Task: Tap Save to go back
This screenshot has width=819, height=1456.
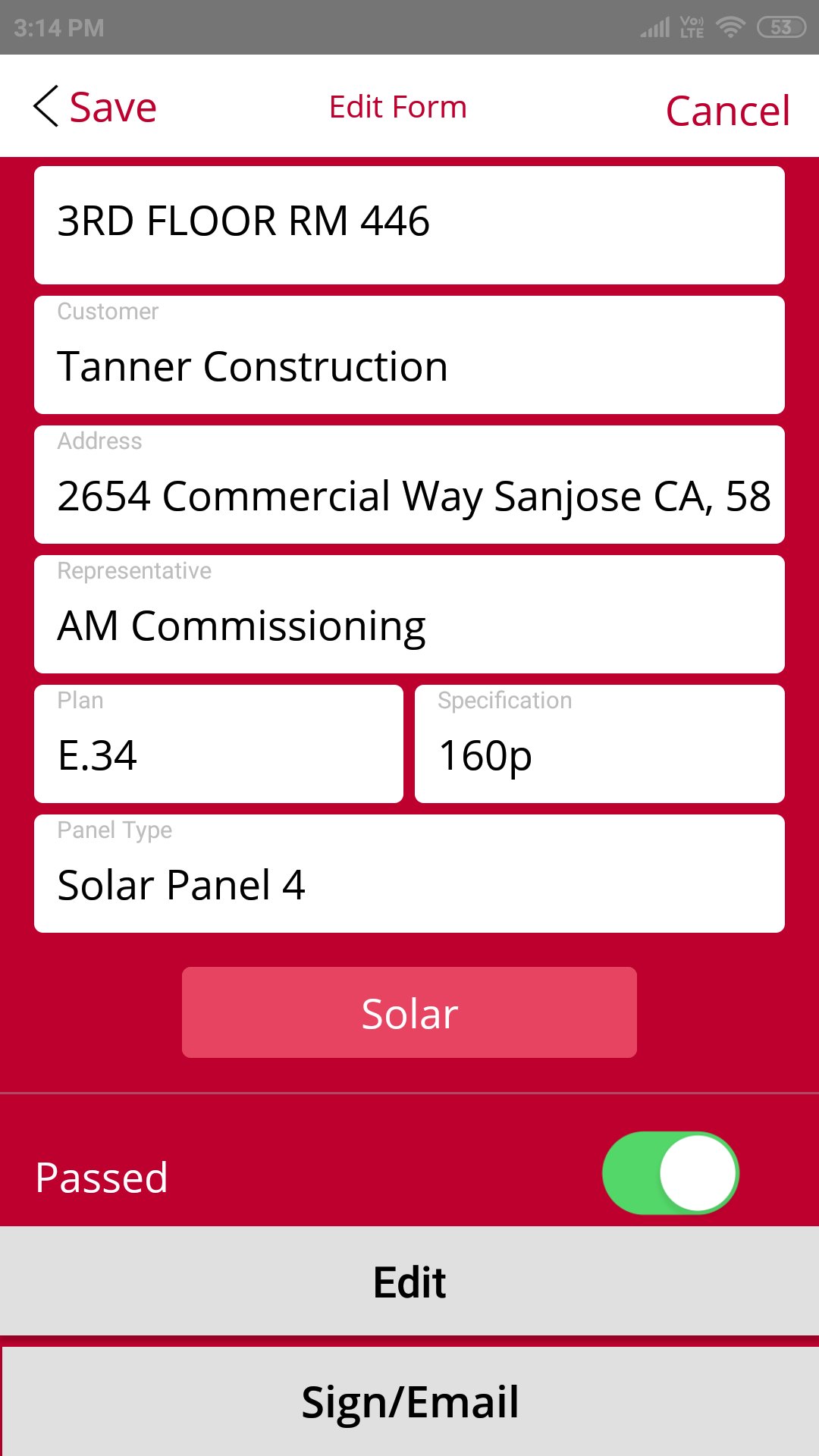Action: click(96, 107)
